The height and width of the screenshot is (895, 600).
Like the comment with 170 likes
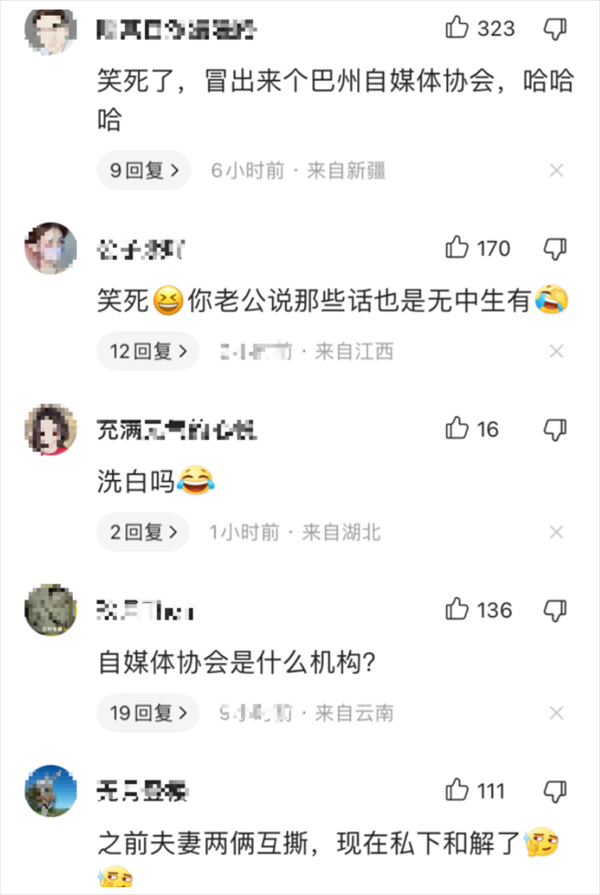tap(458, 247)
